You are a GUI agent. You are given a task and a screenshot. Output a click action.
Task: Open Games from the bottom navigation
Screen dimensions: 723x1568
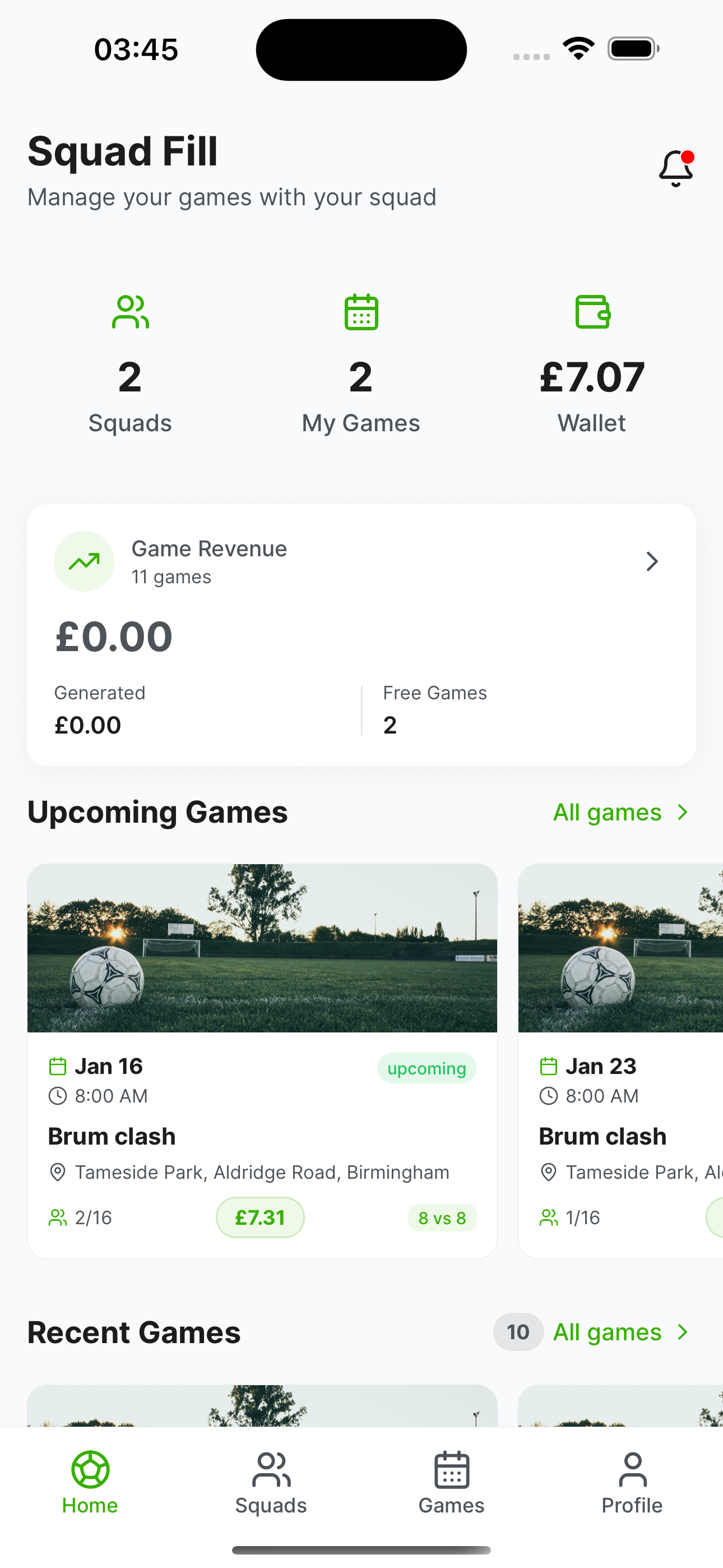451,1470
